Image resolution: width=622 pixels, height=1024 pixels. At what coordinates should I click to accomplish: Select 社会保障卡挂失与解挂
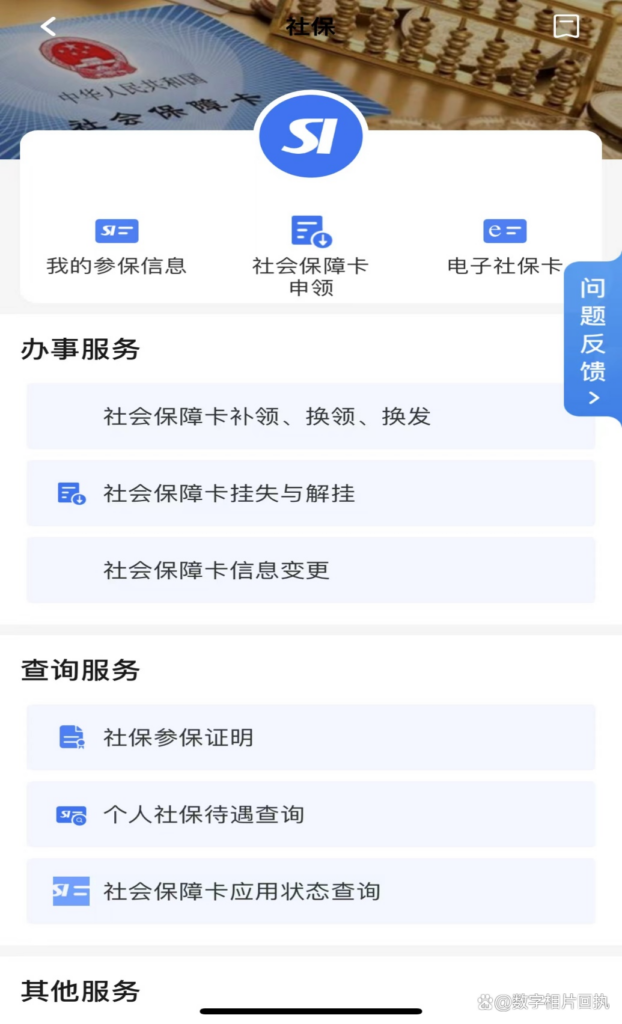coord(311,493)
